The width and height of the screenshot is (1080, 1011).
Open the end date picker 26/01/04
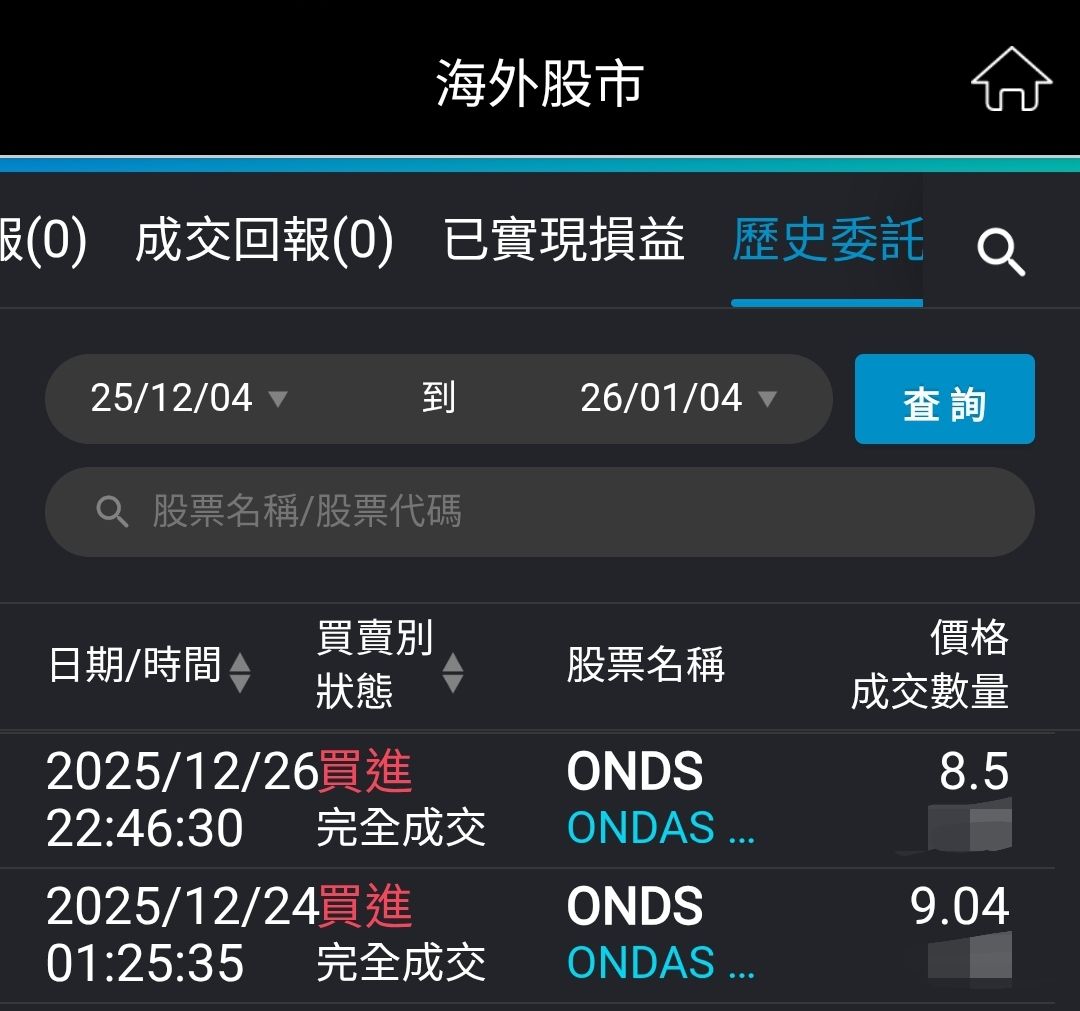click(x=678, y=399)
